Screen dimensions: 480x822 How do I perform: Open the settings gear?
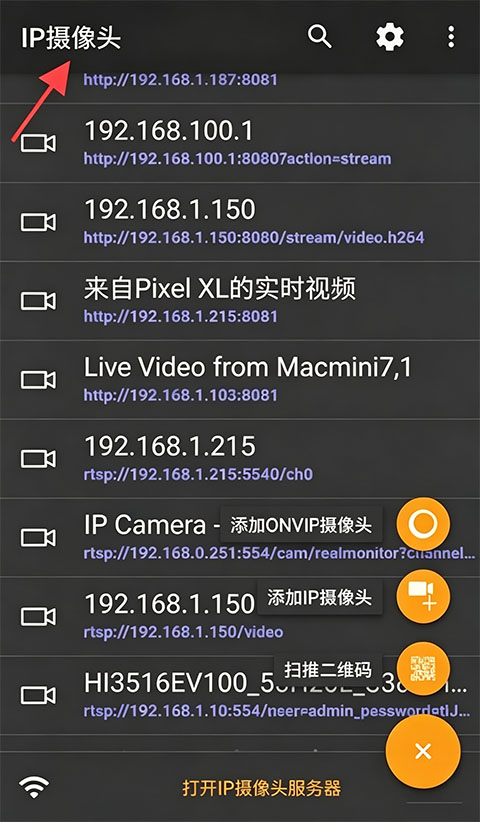tap(390, 37)
